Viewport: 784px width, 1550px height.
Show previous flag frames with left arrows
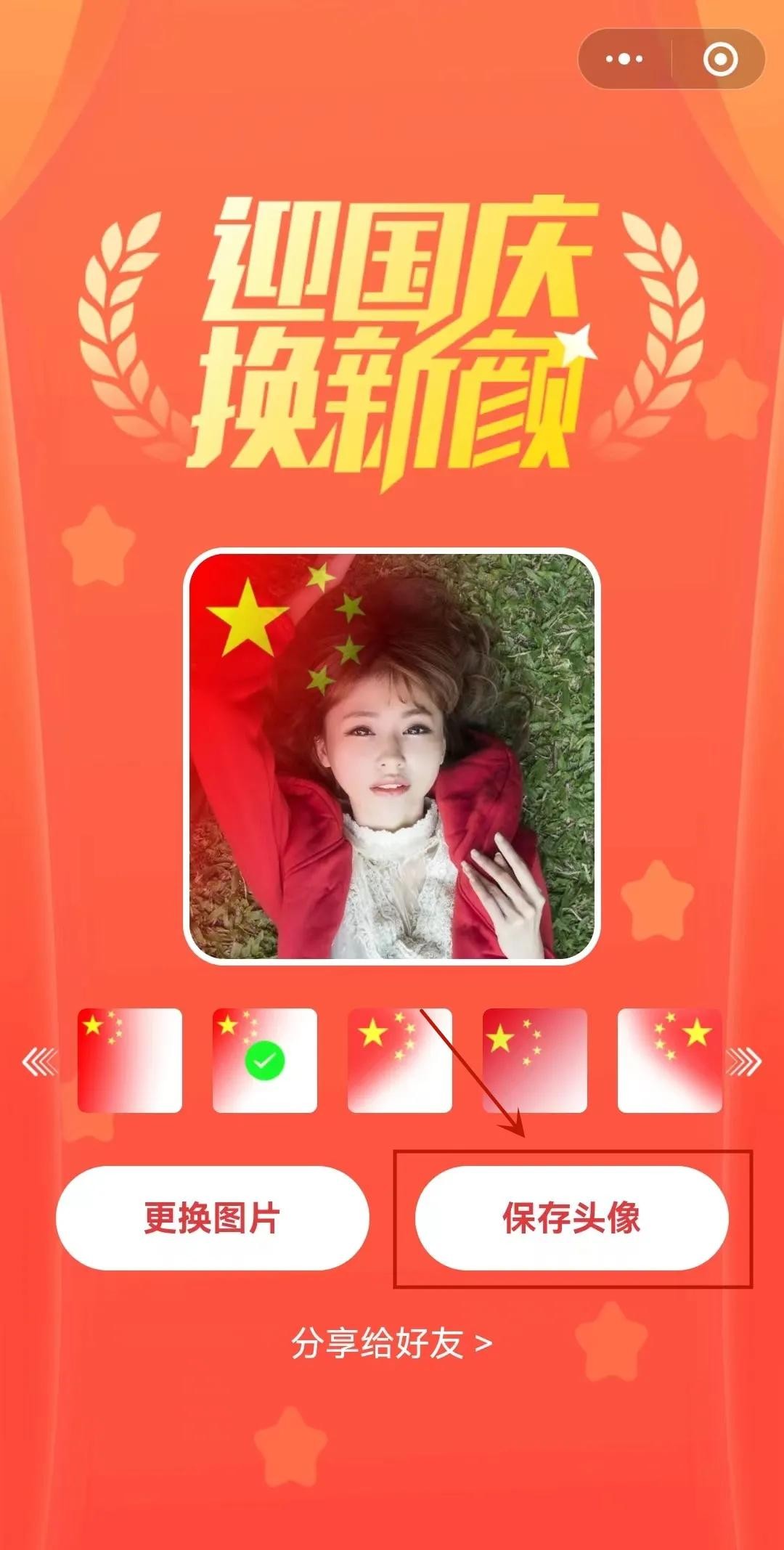click(39, 1062)
